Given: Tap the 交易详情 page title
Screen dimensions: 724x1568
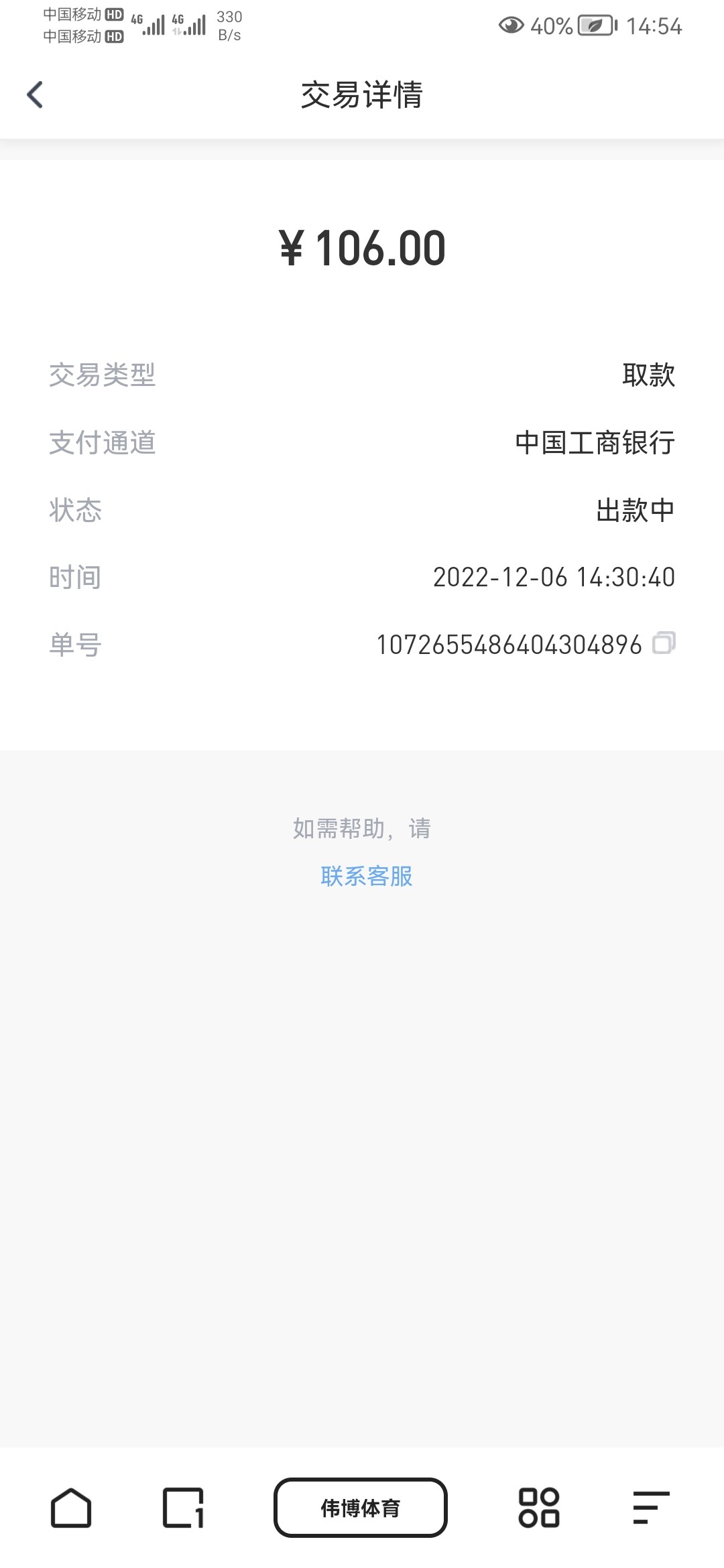Looking at the screenshot, I should click(362, 95).
